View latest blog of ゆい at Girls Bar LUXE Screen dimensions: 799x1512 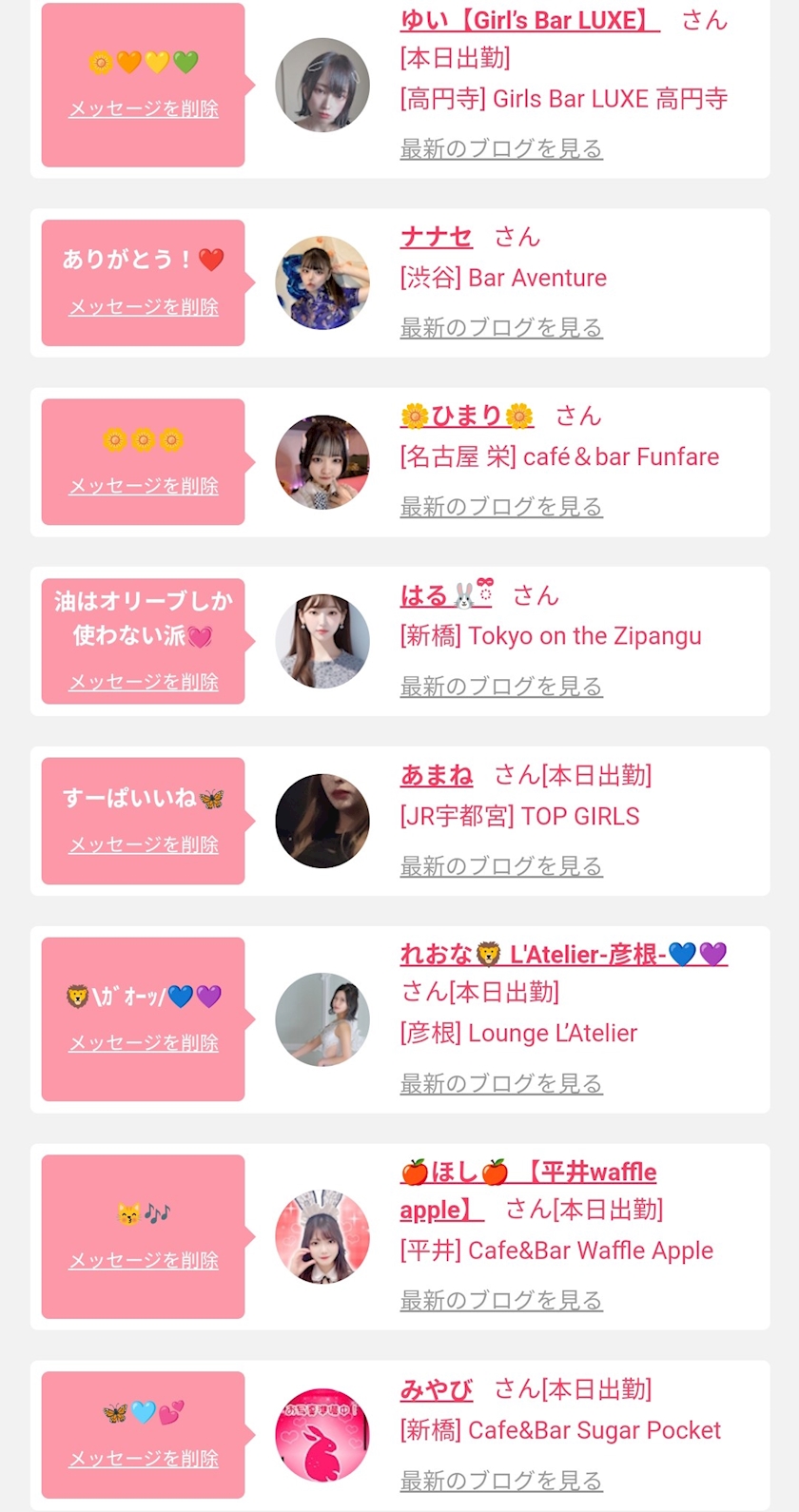[x=501, y=149]
